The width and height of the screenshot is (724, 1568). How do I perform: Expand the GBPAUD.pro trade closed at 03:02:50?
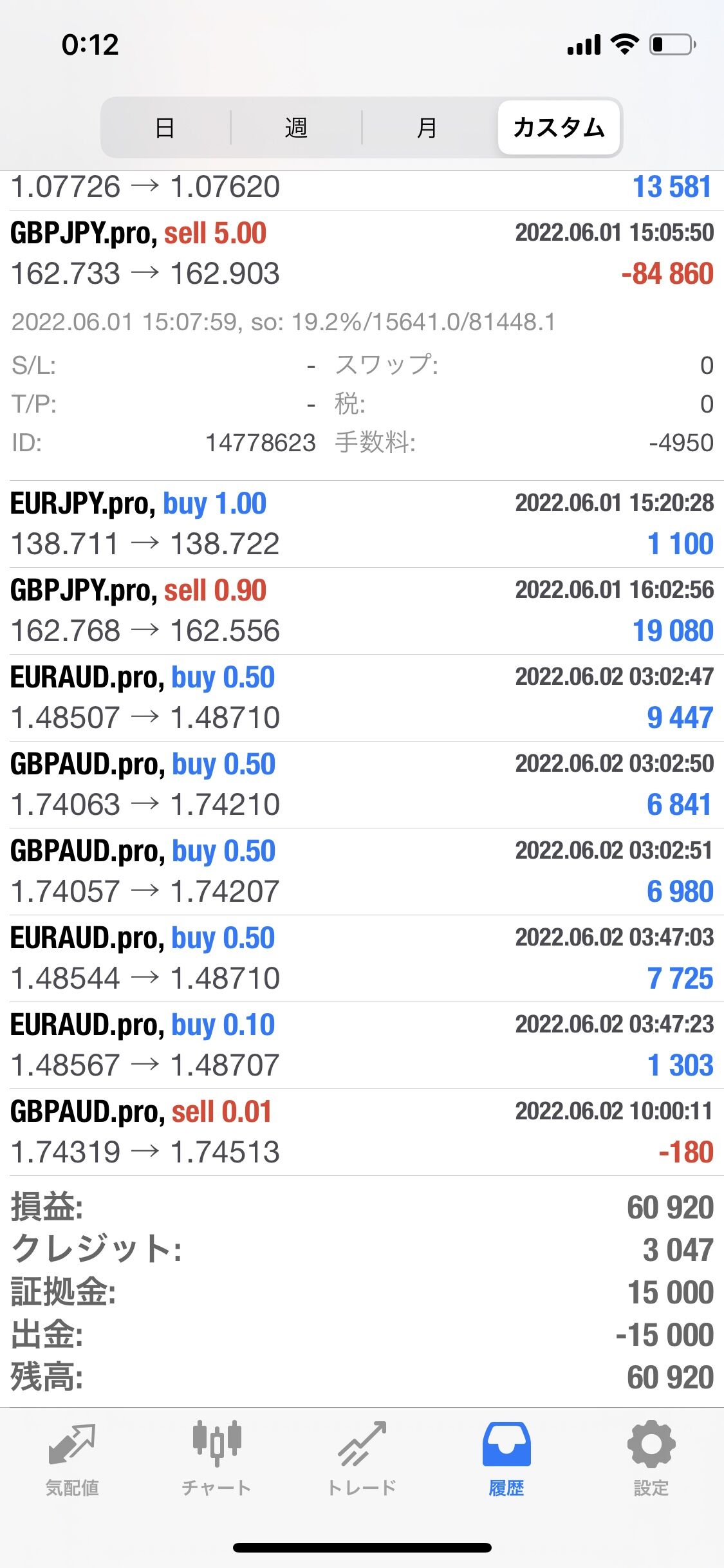tap(362, 785)
